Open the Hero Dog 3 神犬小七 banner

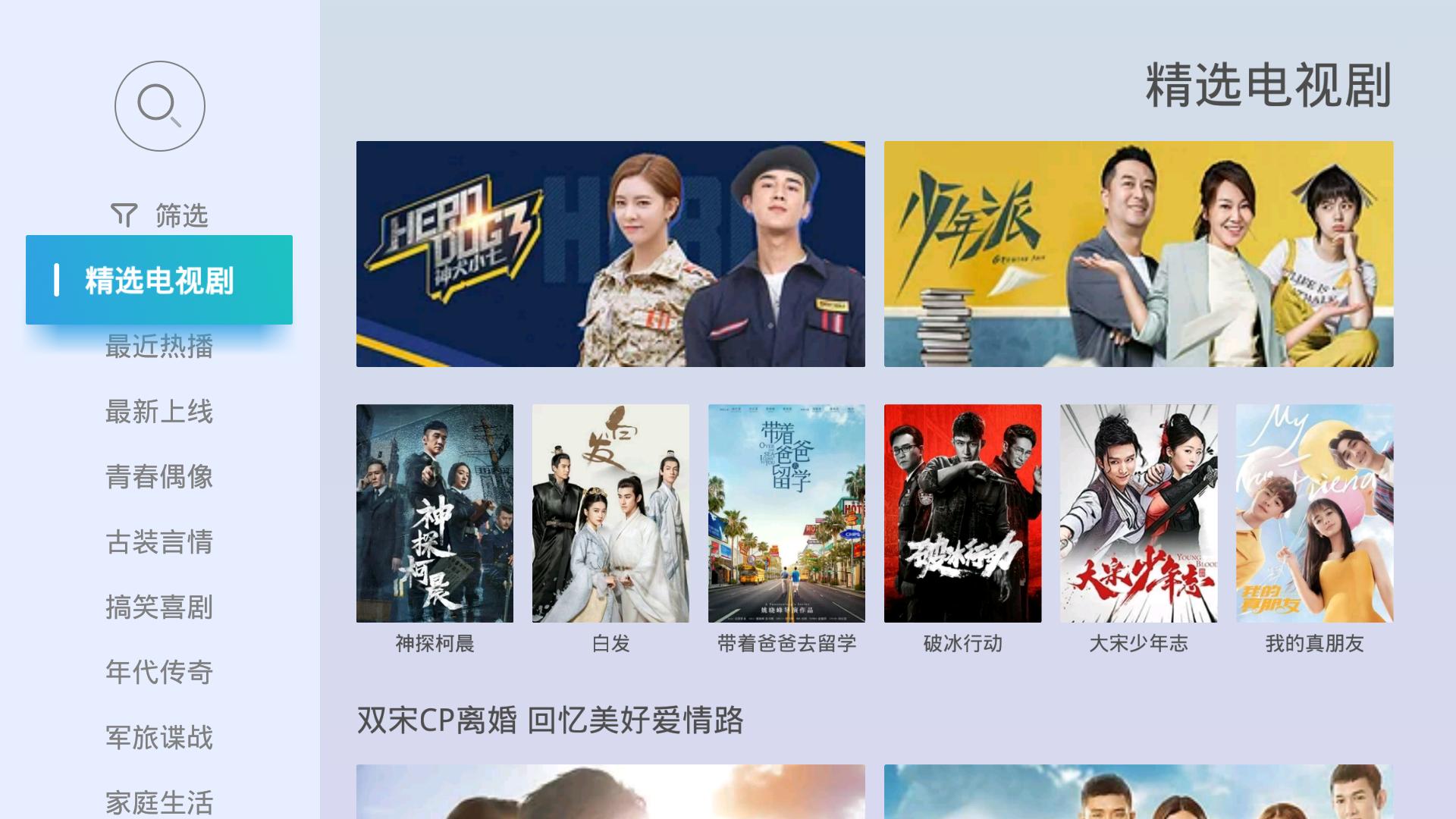click(x=610, y=254)
